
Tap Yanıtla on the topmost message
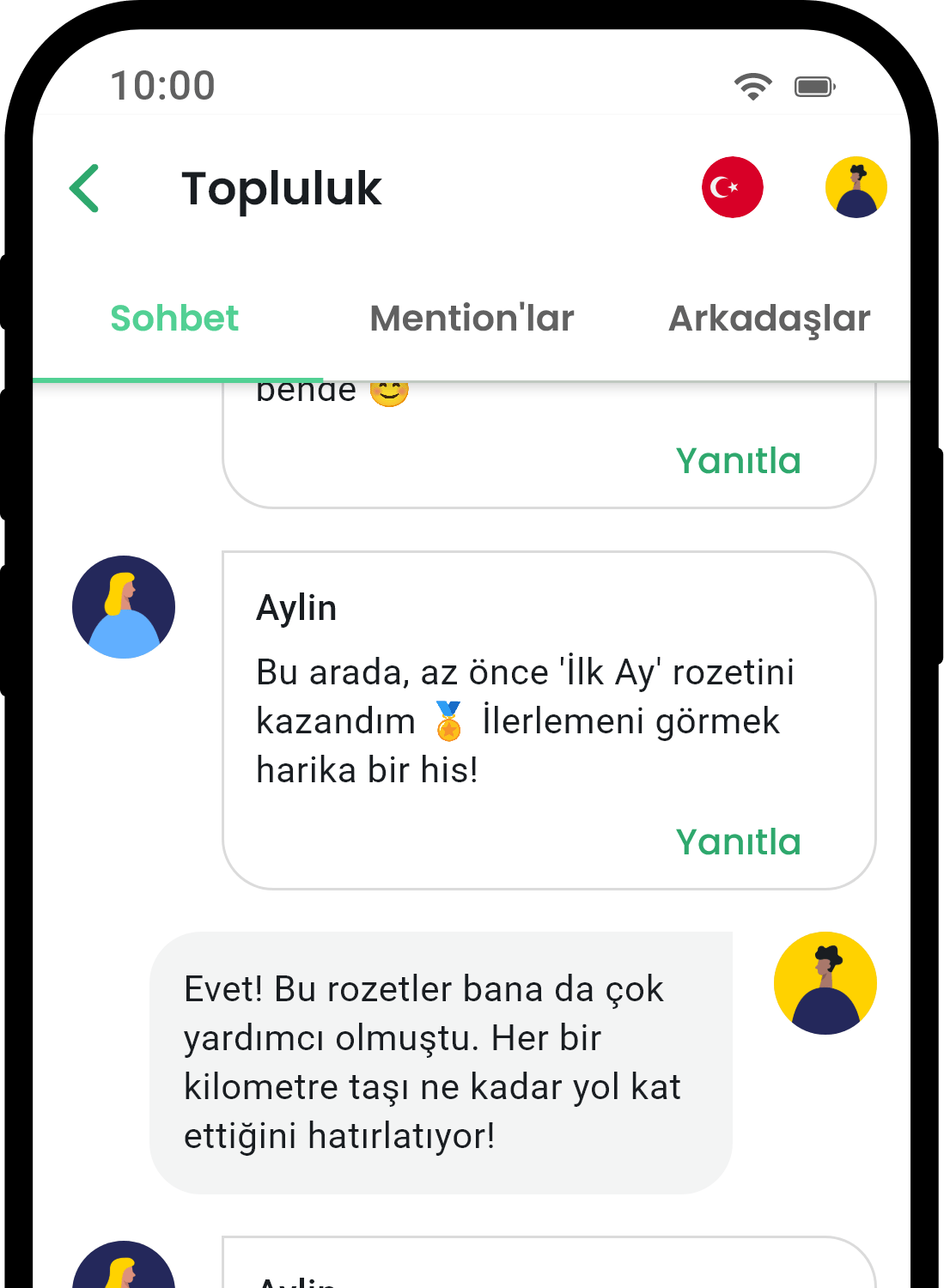pyautogui.click(x=739, y=461)
